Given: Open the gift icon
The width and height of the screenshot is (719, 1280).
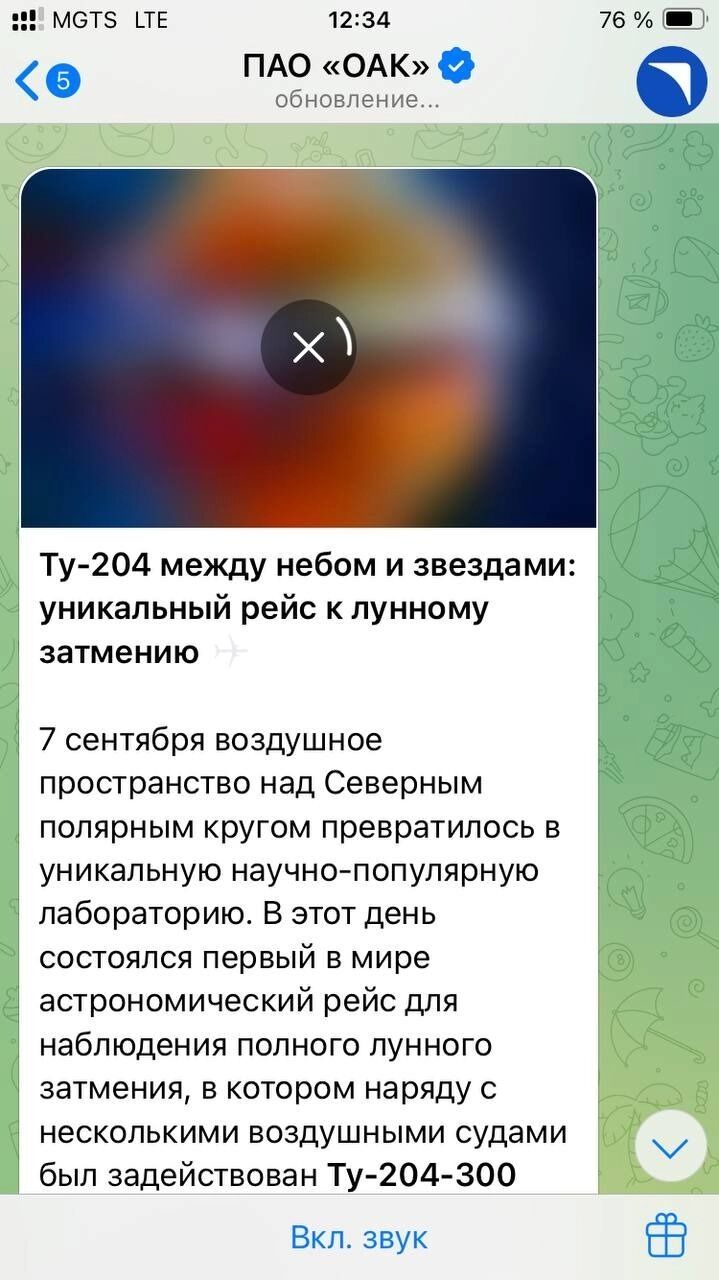Looking at the screenshot, I should [666, 1236].
